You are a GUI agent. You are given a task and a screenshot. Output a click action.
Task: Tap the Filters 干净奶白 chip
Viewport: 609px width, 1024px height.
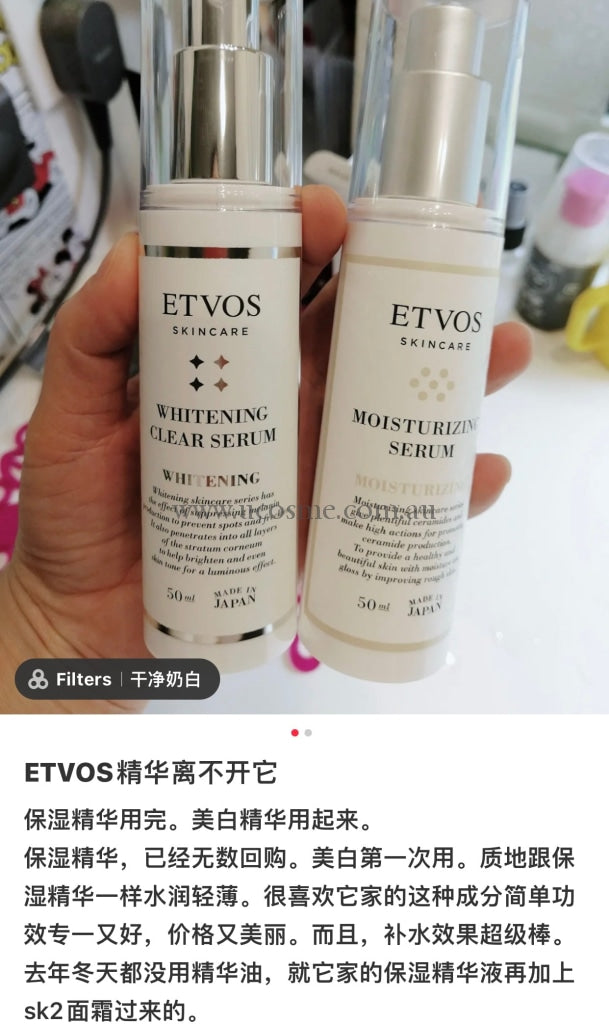115,680
